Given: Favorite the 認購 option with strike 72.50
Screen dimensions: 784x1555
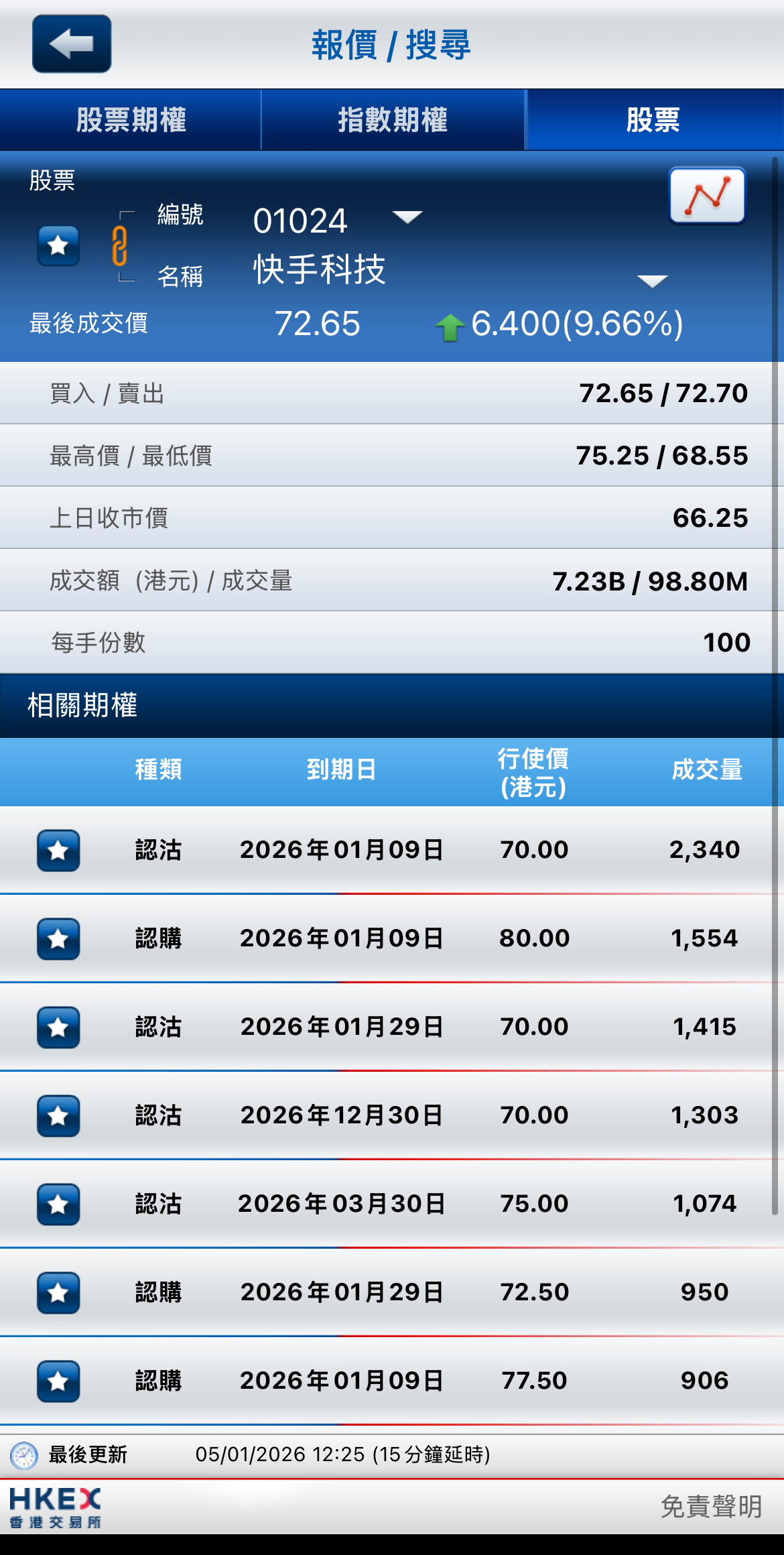Looking at the screenshot, I should [x=58, y=1293].
